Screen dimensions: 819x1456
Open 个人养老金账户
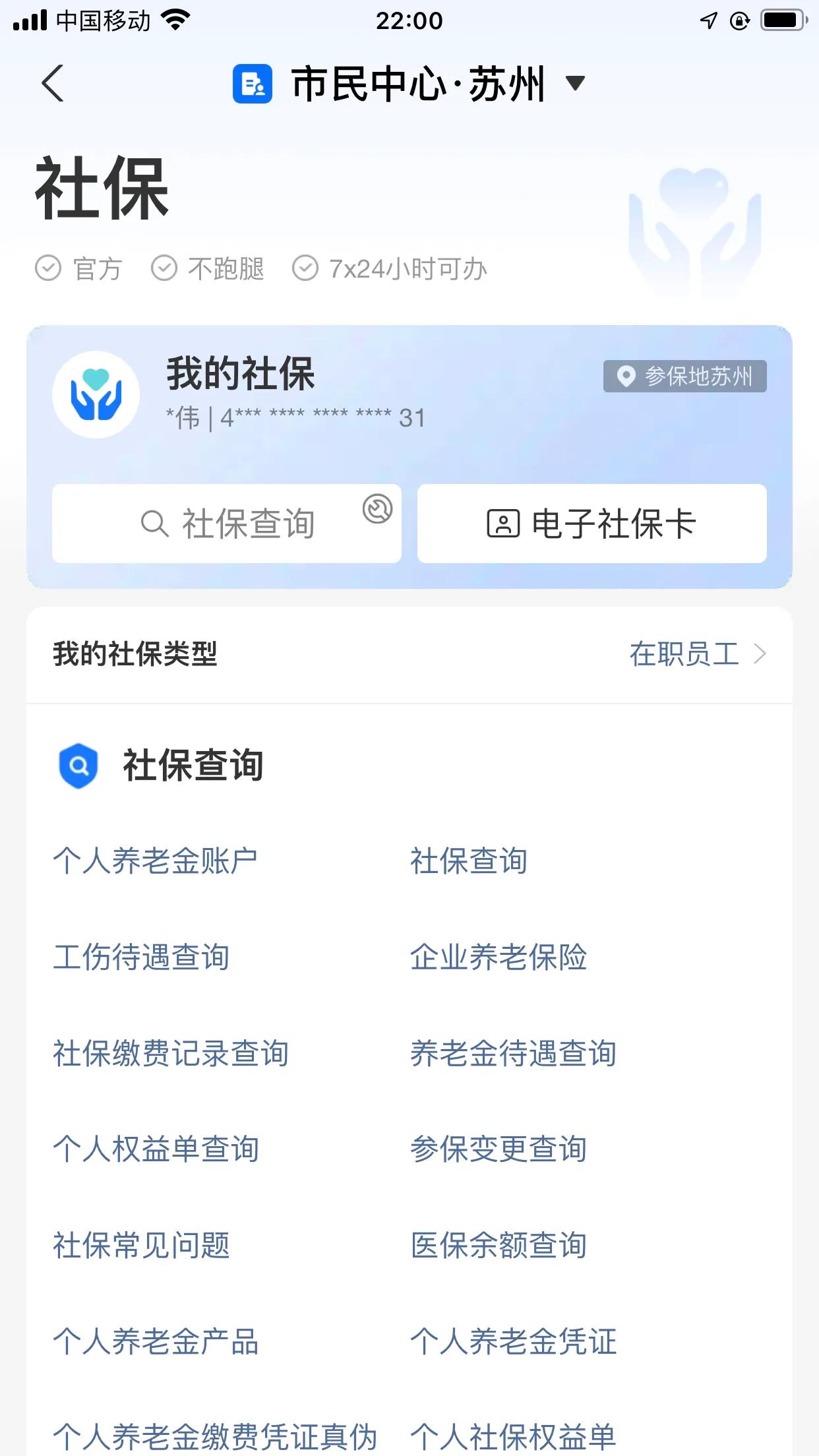tap(155, 861)
